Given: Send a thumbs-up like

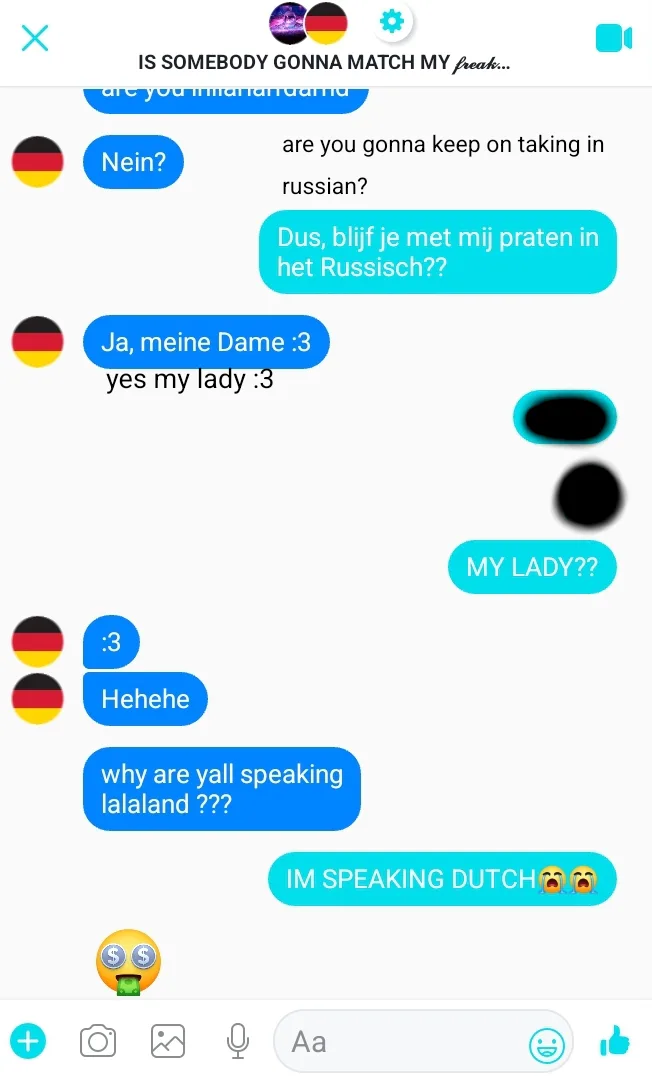Looking at the screenshot, I should pos(615,1042).
